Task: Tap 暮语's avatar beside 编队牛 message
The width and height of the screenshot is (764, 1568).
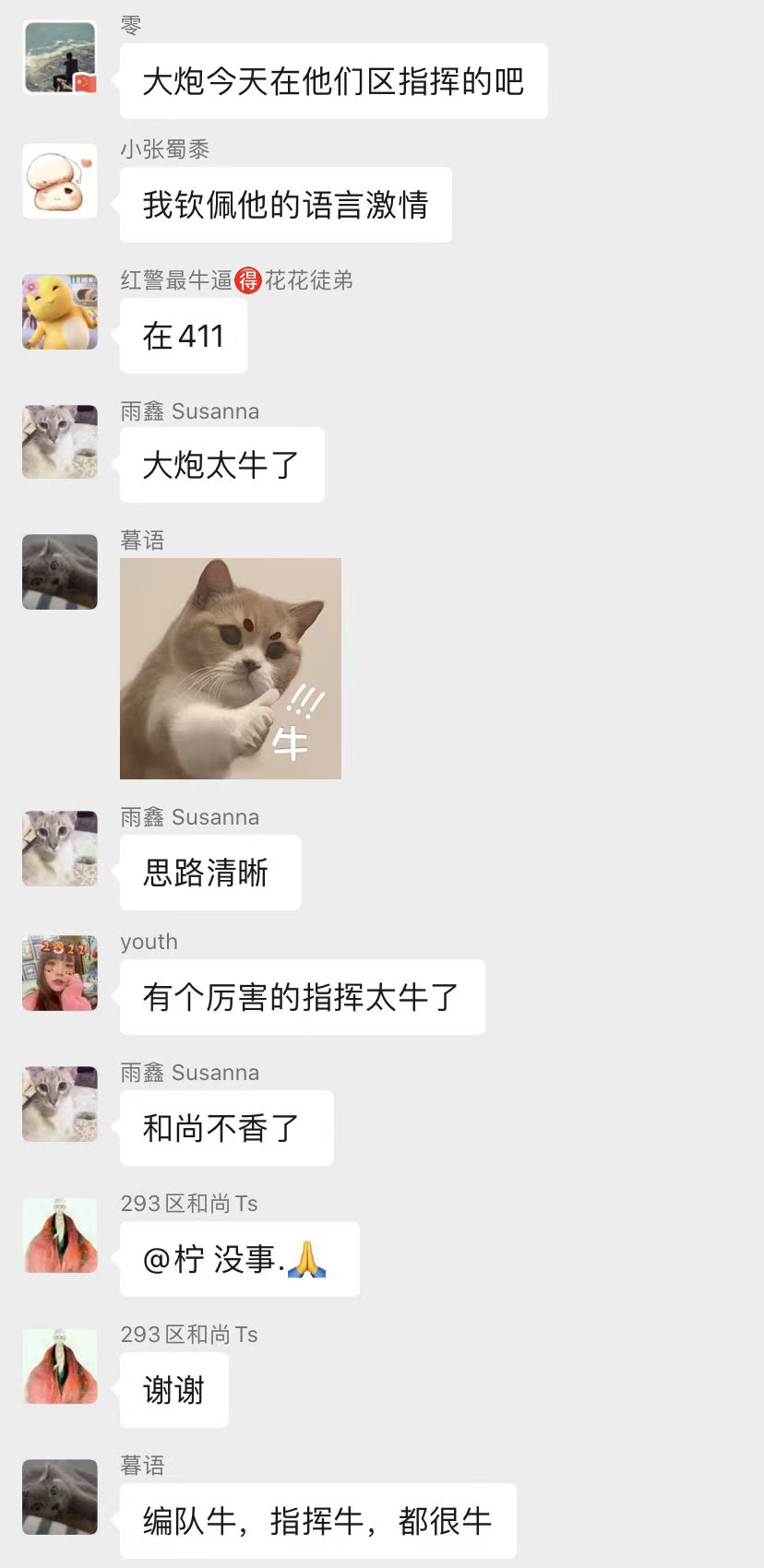Action: (60, 1497)
